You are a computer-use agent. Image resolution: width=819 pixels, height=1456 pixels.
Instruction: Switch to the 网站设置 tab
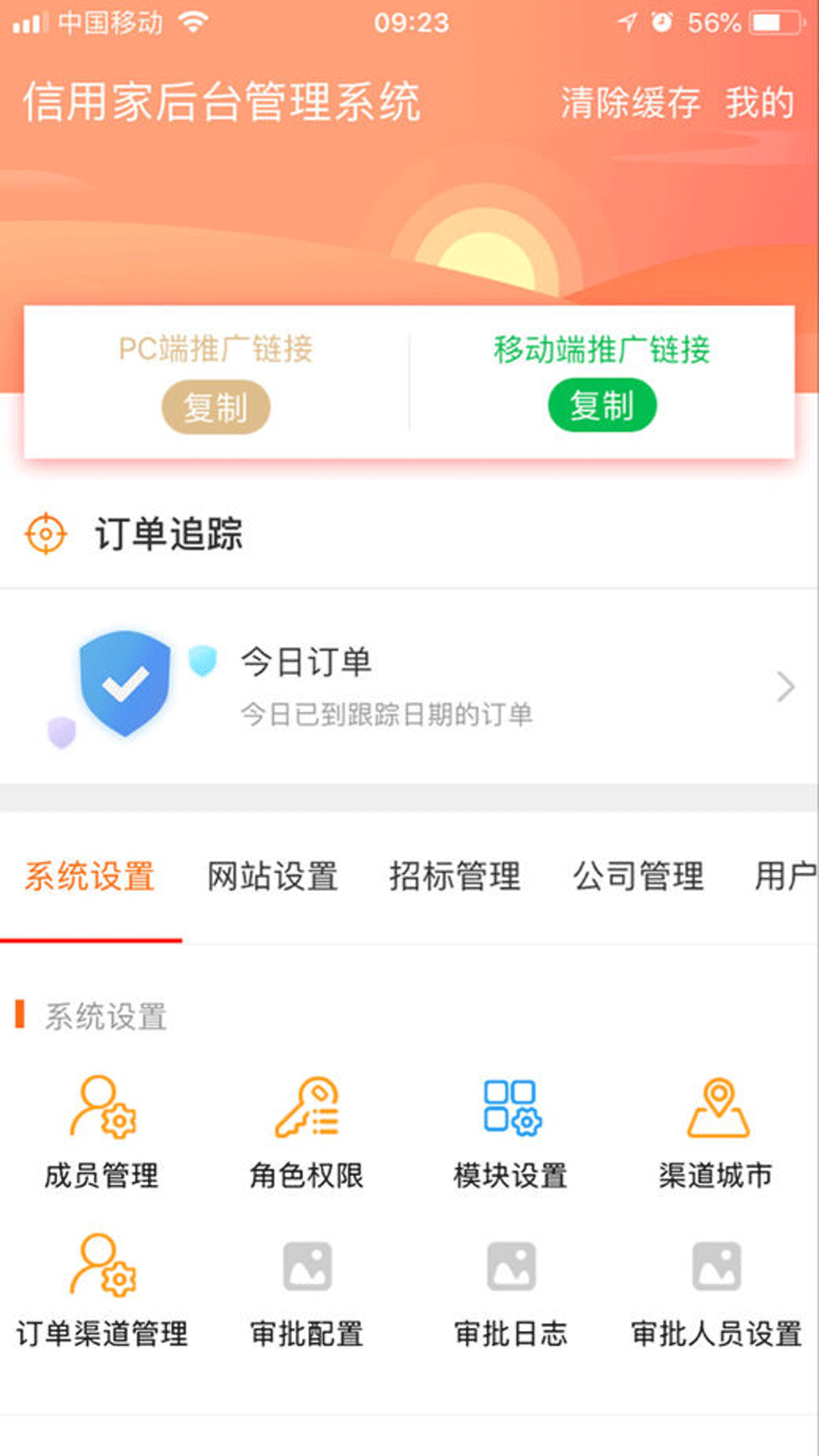[271, 876]
